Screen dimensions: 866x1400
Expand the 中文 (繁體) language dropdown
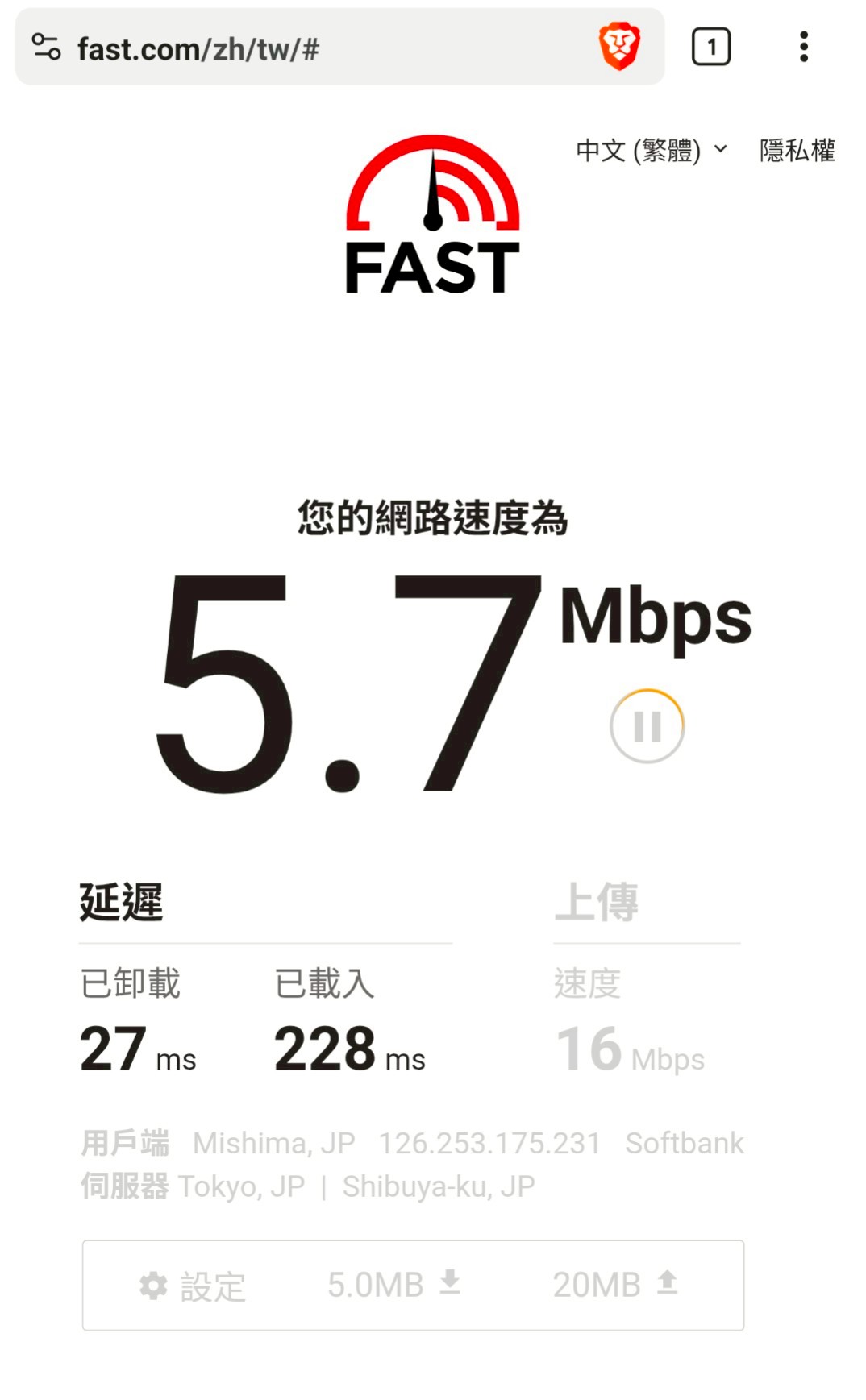click(x=651, y=151)
